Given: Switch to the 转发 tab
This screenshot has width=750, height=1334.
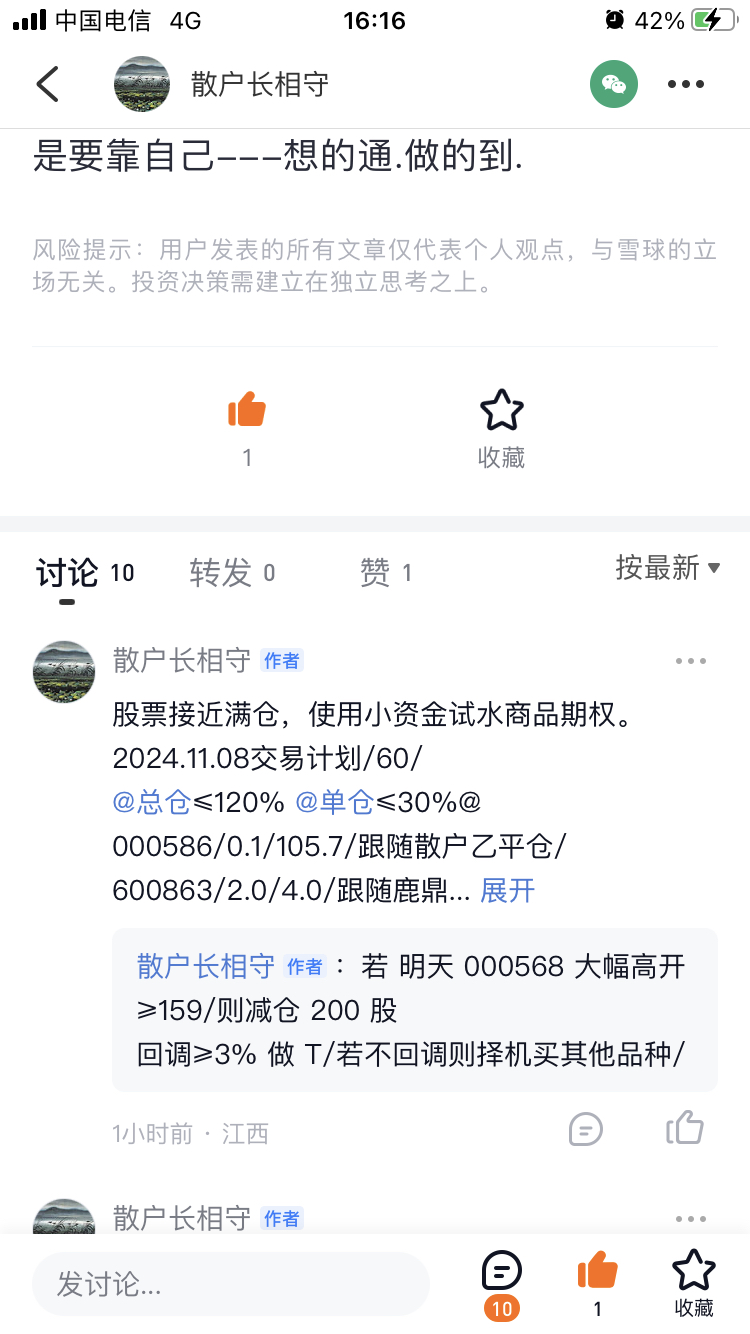Looking at the screenshot, I should click(x=221, y=573).
